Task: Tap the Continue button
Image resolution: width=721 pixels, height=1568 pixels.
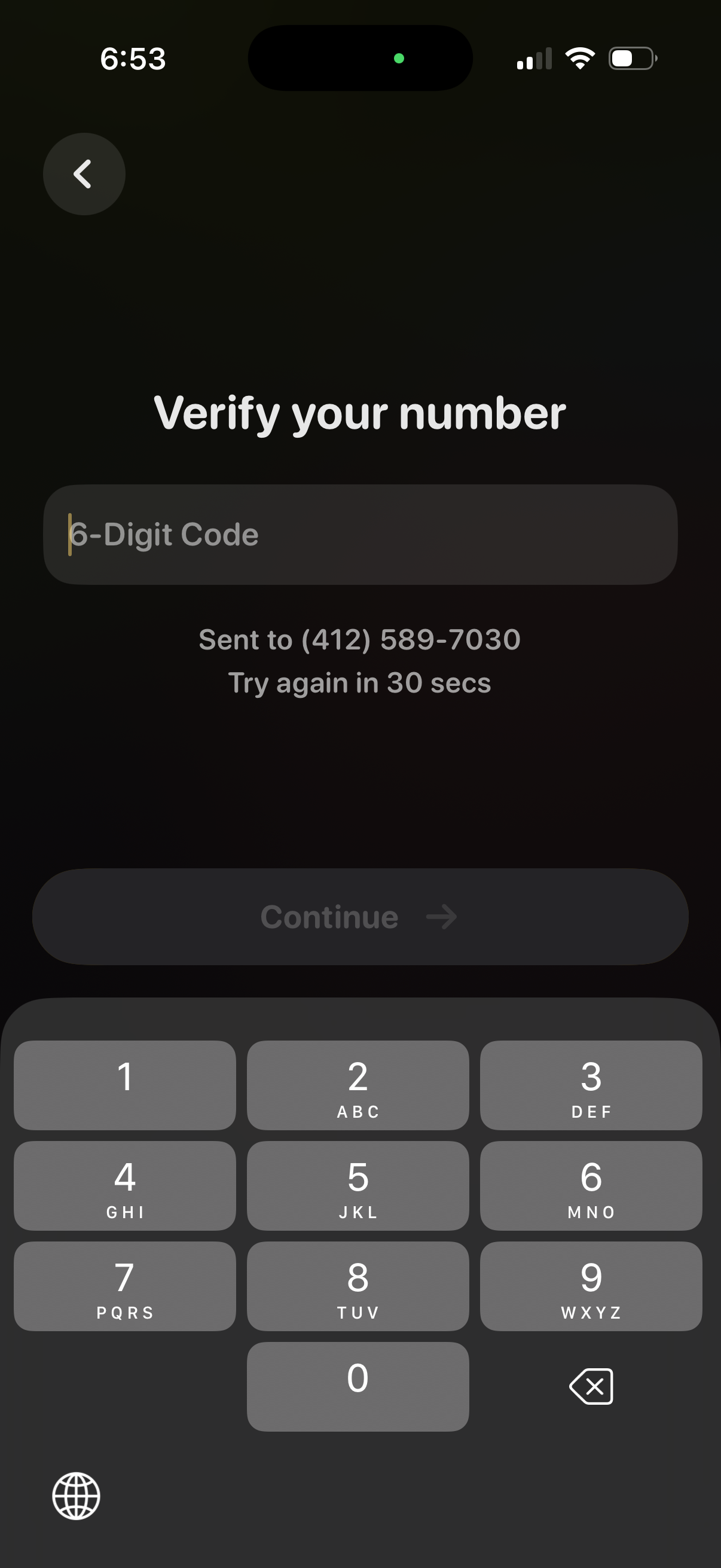Action: pyautogui.click(x=360, y=916)
